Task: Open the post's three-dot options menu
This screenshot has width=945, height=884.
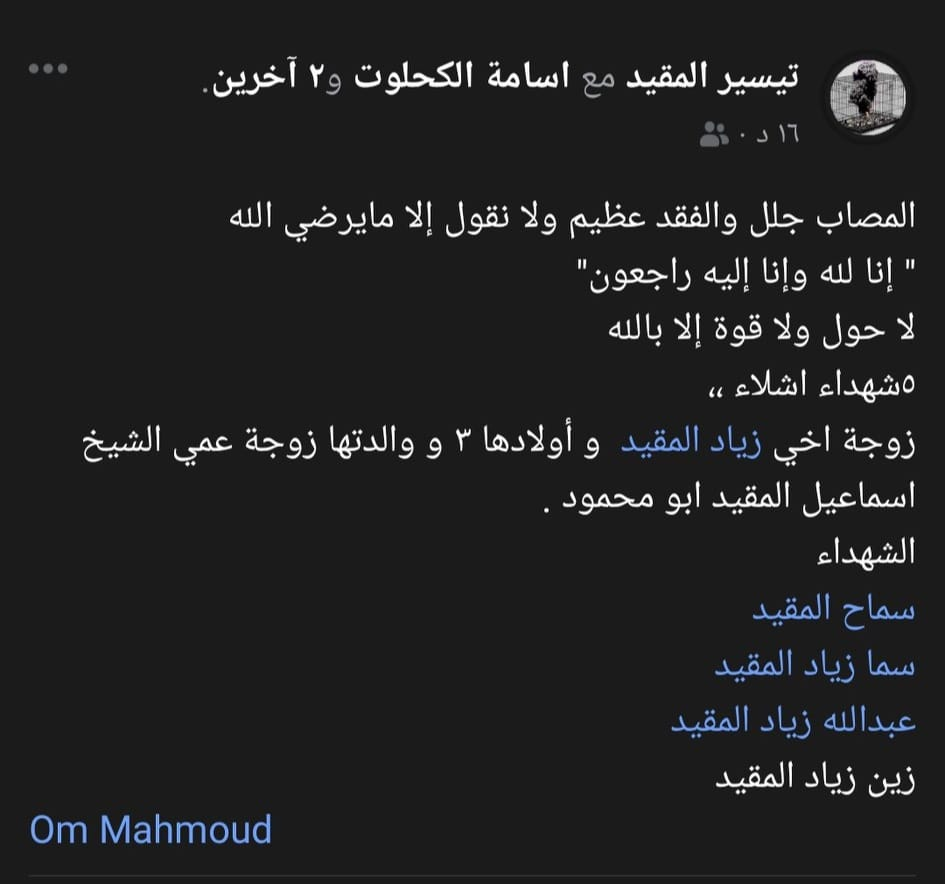Action: (x=47, y=69)
